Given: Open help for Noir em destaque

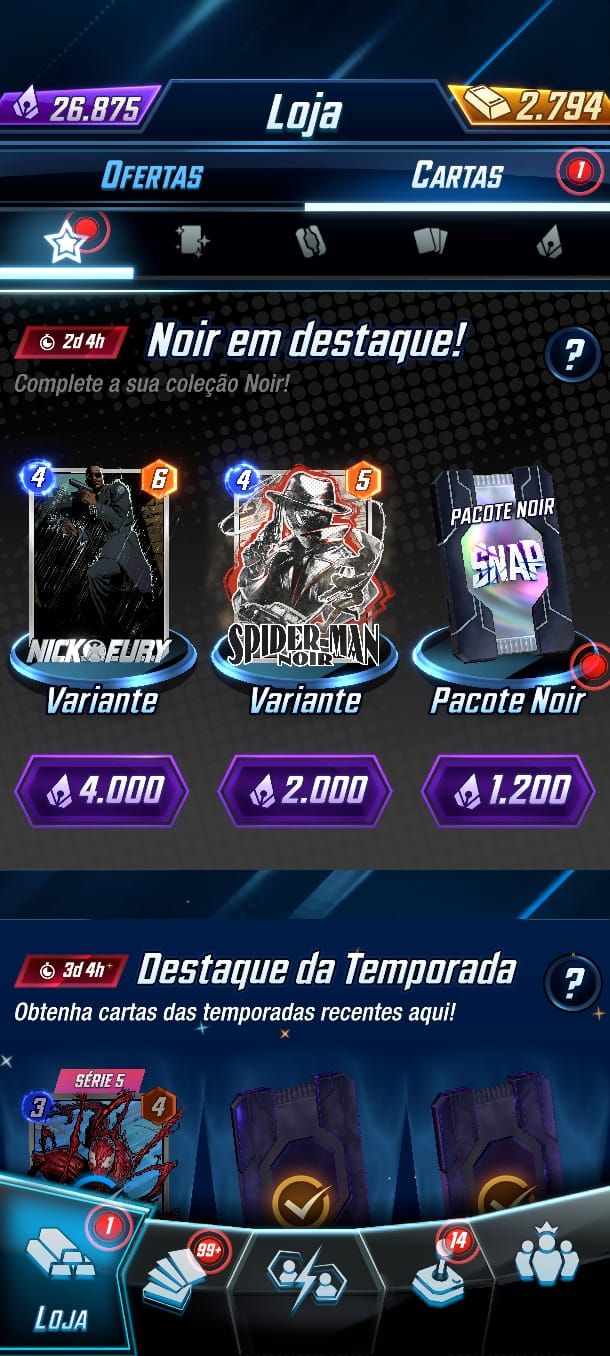Looking at the screenshot, I should [573, 353].
